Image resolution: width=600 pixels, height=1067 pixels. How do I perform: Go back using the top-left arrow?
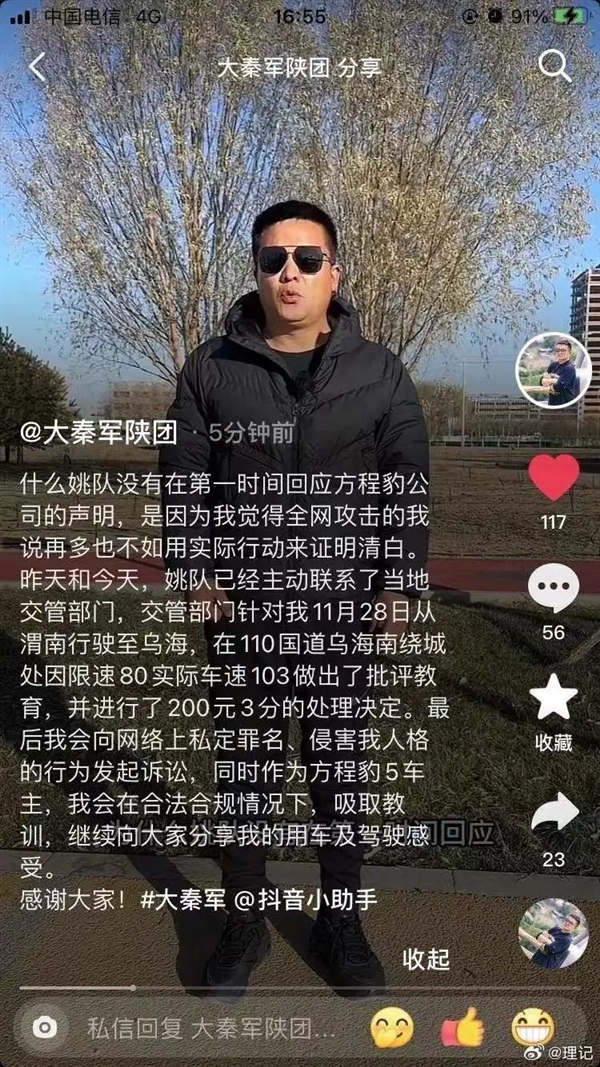(x=37, y=67)
